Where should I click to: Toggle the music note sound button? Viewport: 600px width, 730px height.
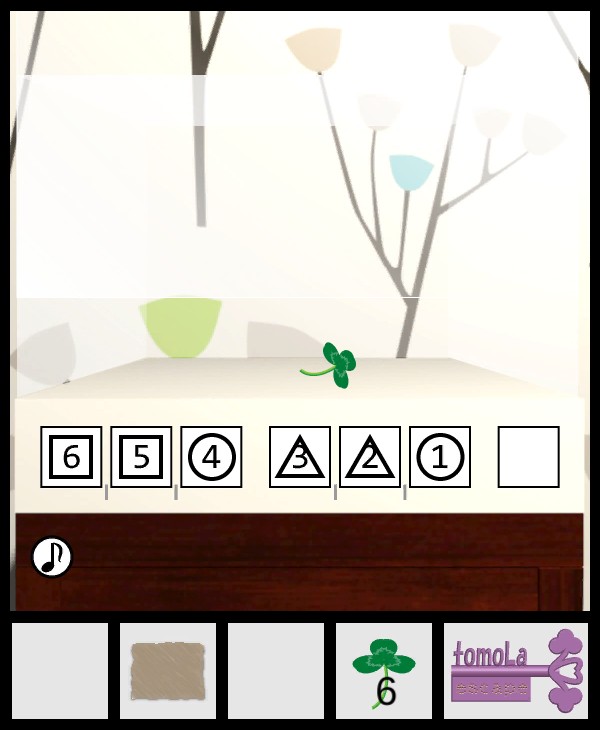[51, 557]
